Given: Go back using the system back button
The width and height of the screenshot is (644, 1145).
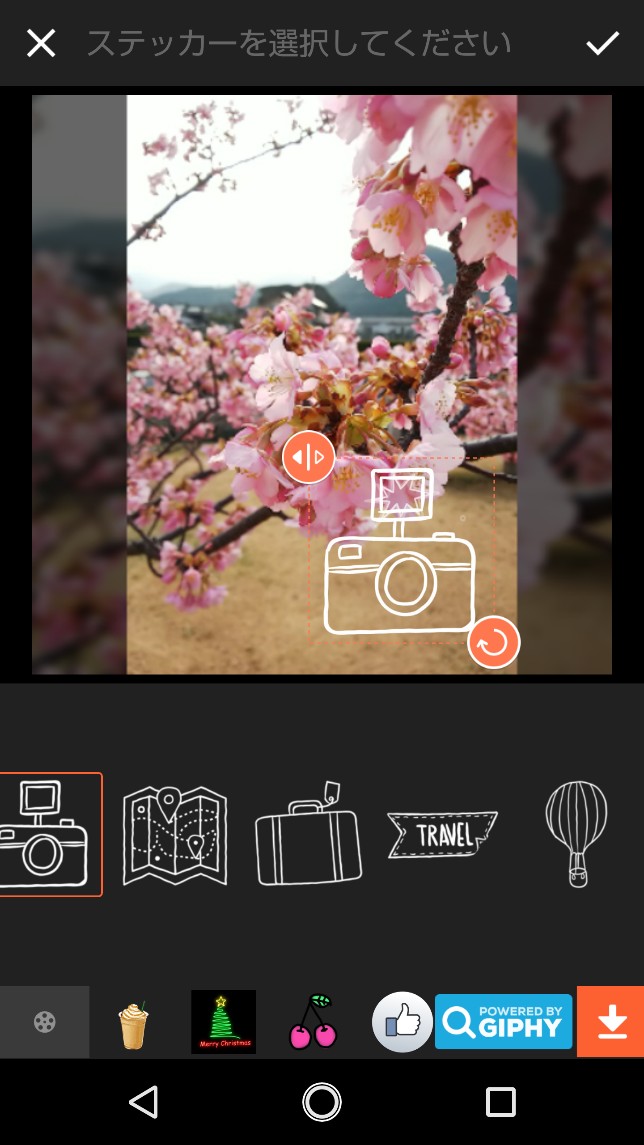Looking at the screenshot, I should (144, 1102).
